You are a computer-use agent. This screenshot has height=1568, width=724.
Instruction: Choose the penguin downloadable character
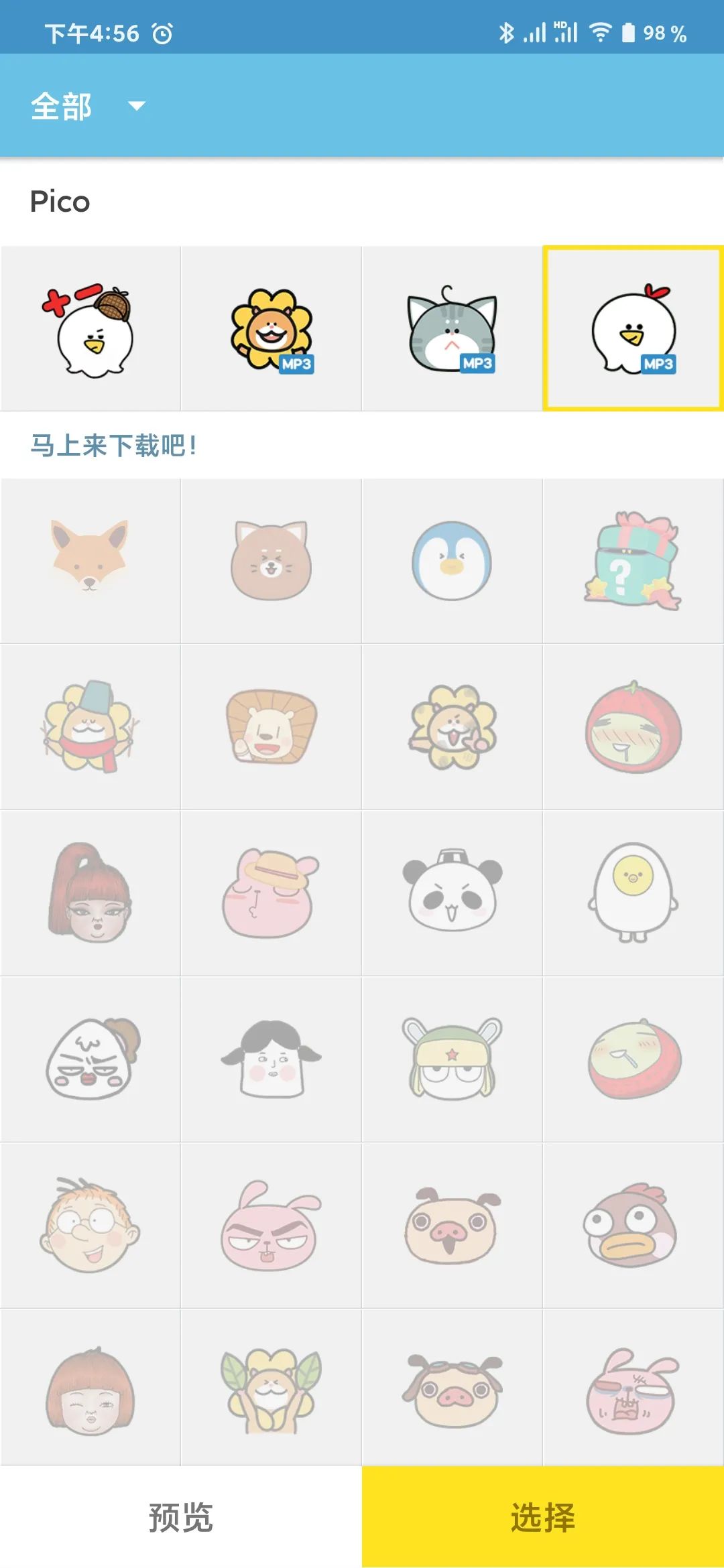tap(452, 561)
